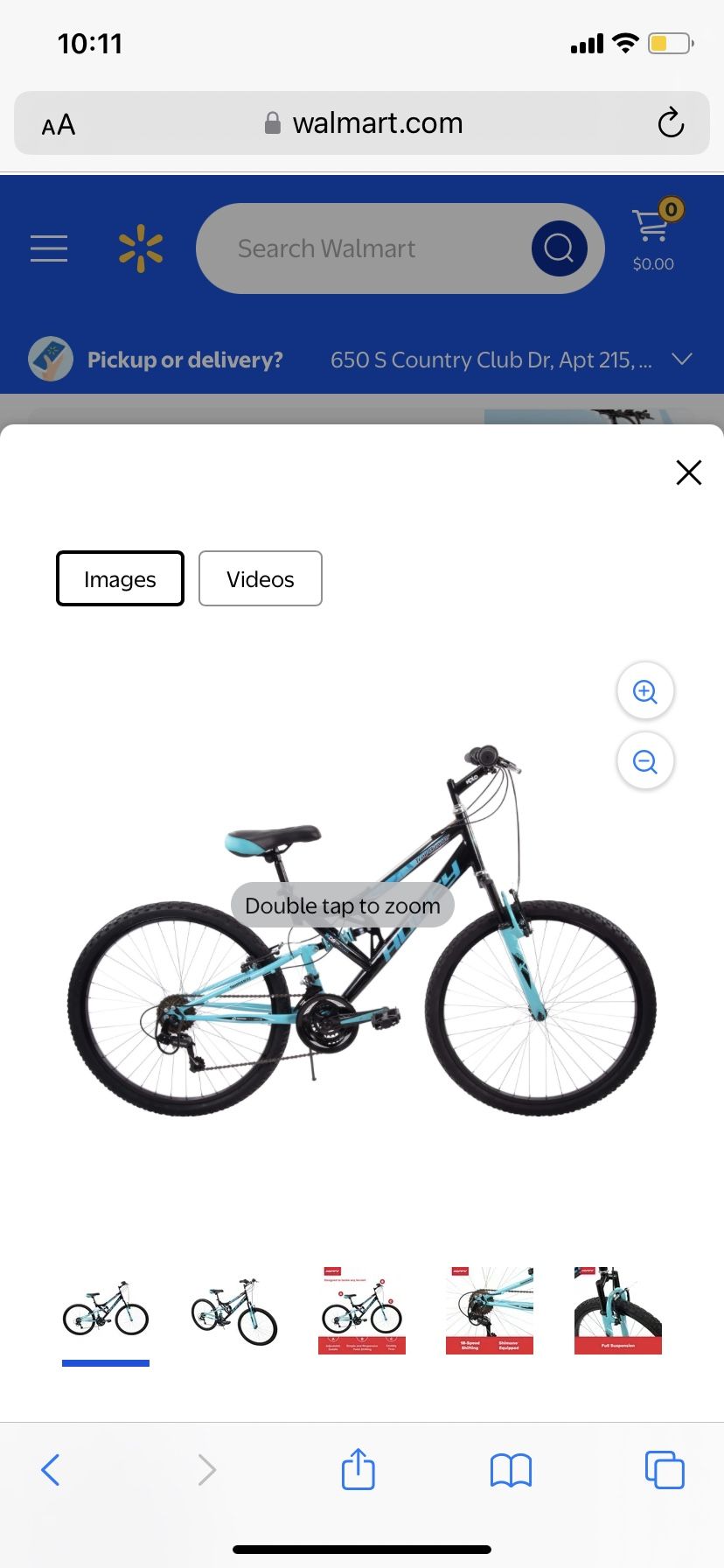Open the Full Suspension thumbnail
Viewport: 724px width, 1568px height.
[617, 1311]
